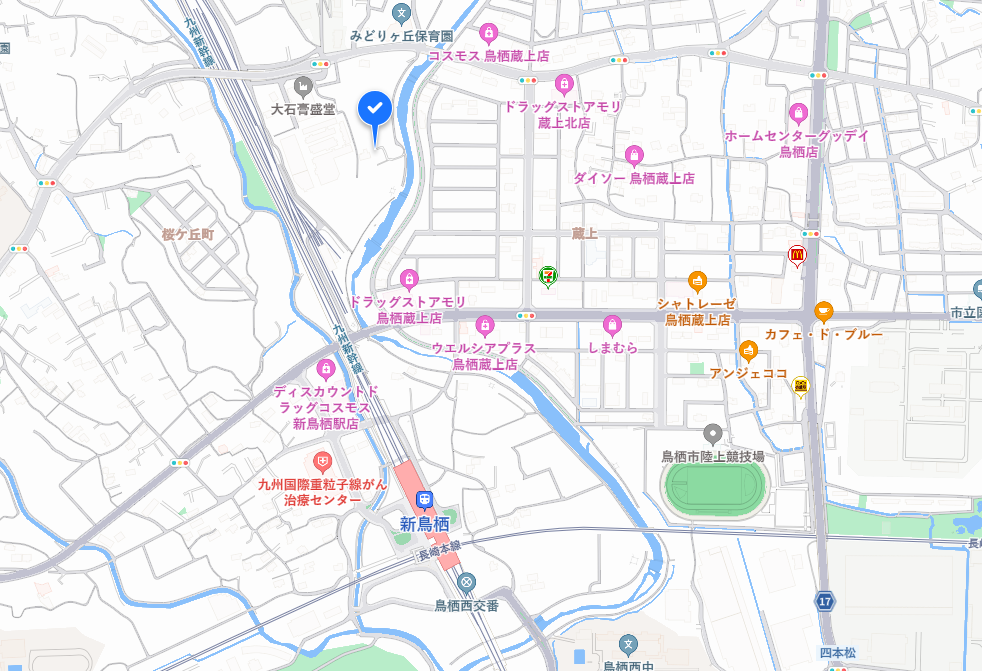Select the シャトレーゼ 鳥栖蔵上店 pin

click(x=697, y=281)
